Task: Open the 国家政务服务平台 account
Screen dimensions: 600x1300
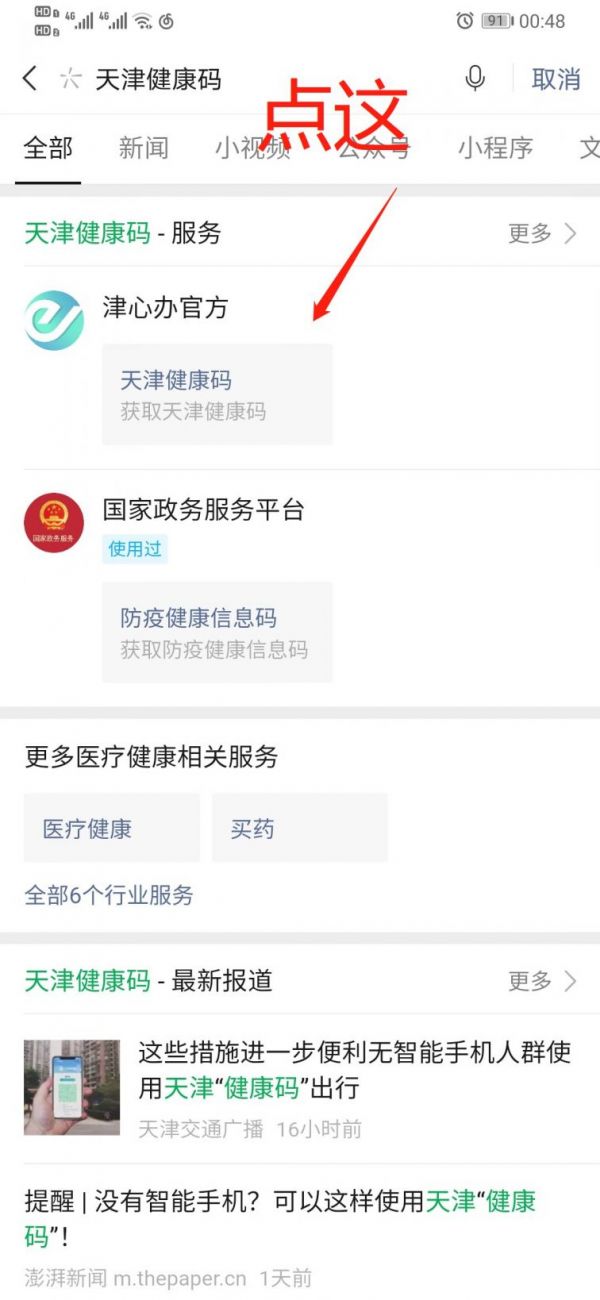Action: tap(203, 510)
